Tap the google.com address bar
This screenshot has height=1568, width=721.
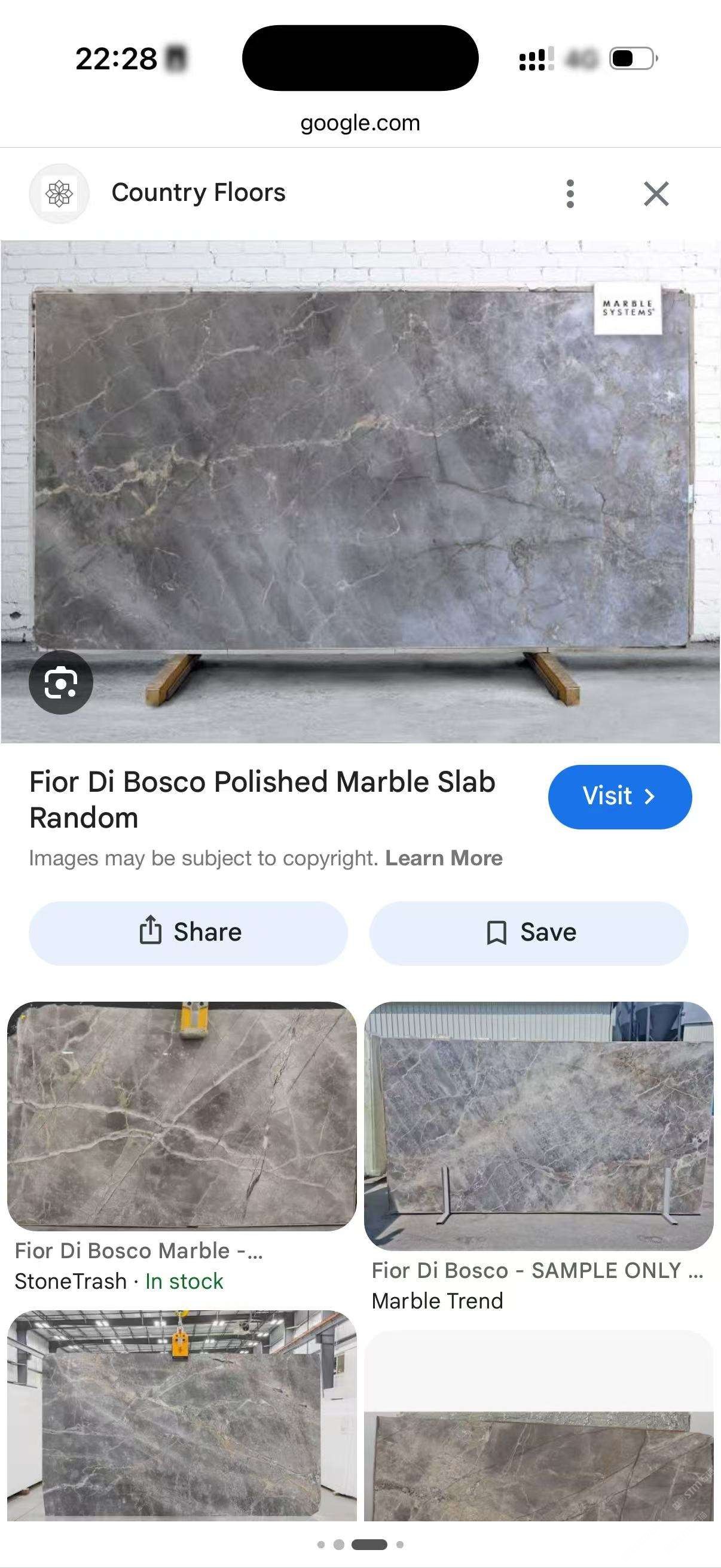point(360,123)
